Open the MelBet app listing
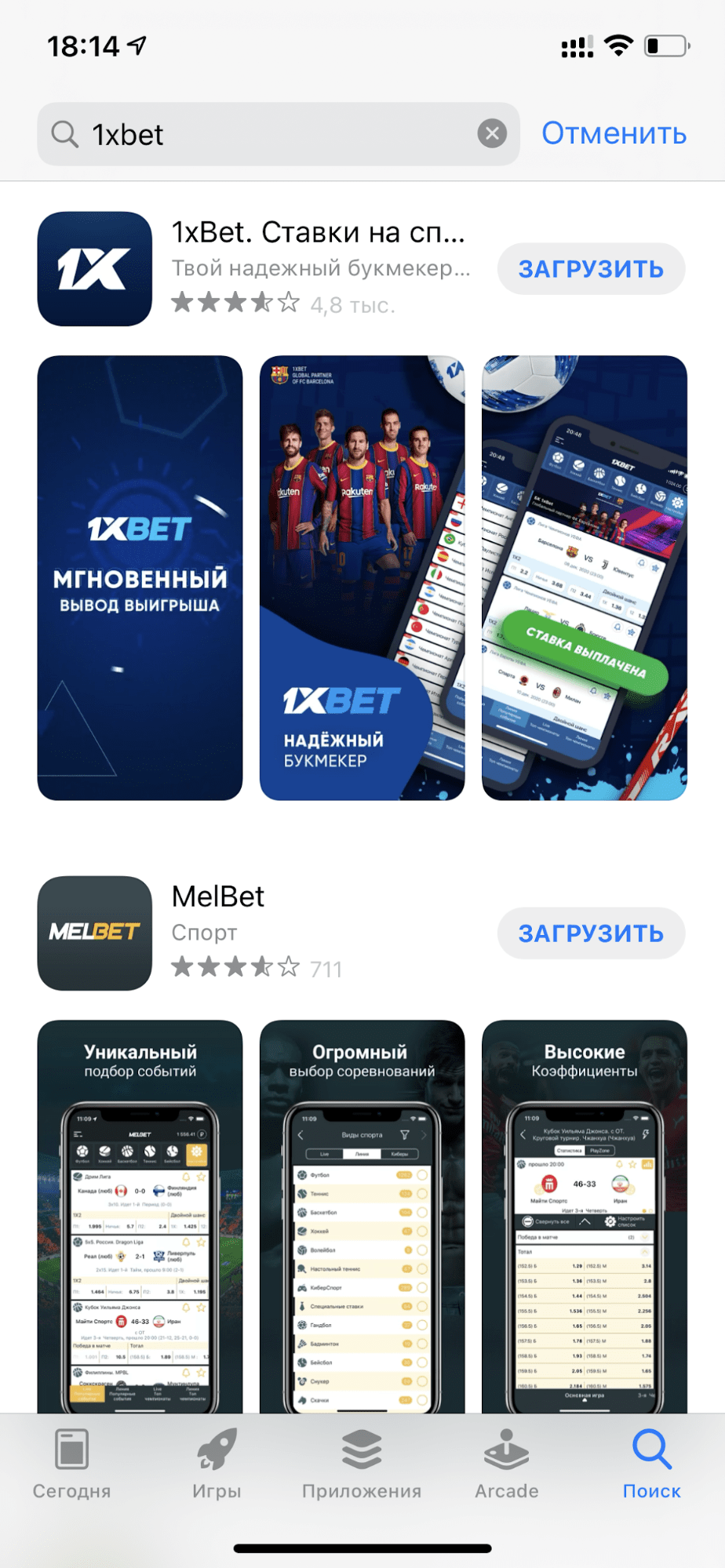The height and width of the screenshot is (1568, 725). coord(218,897)
